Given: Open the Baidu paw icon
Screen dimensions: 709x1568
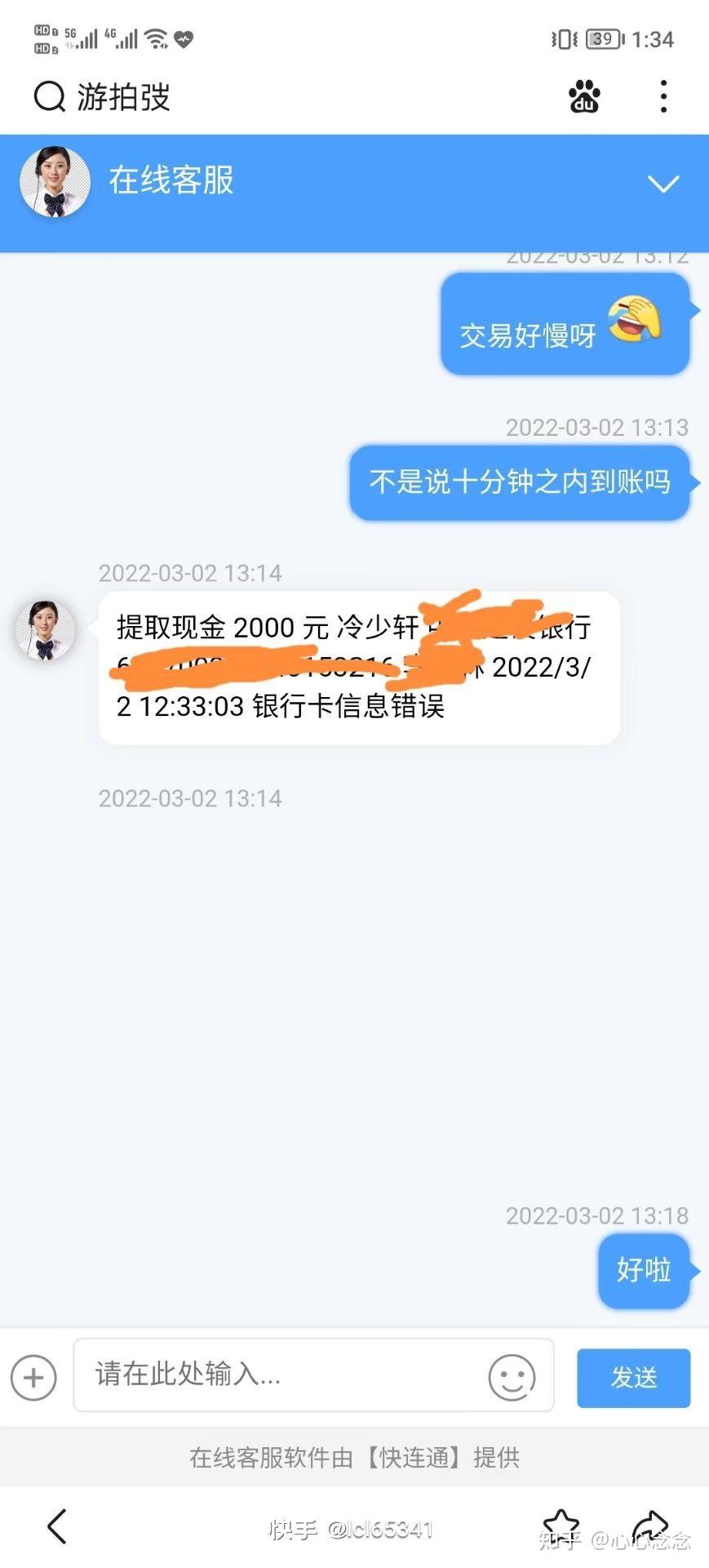Looking at the screenshot, I should tap(584, 96).
